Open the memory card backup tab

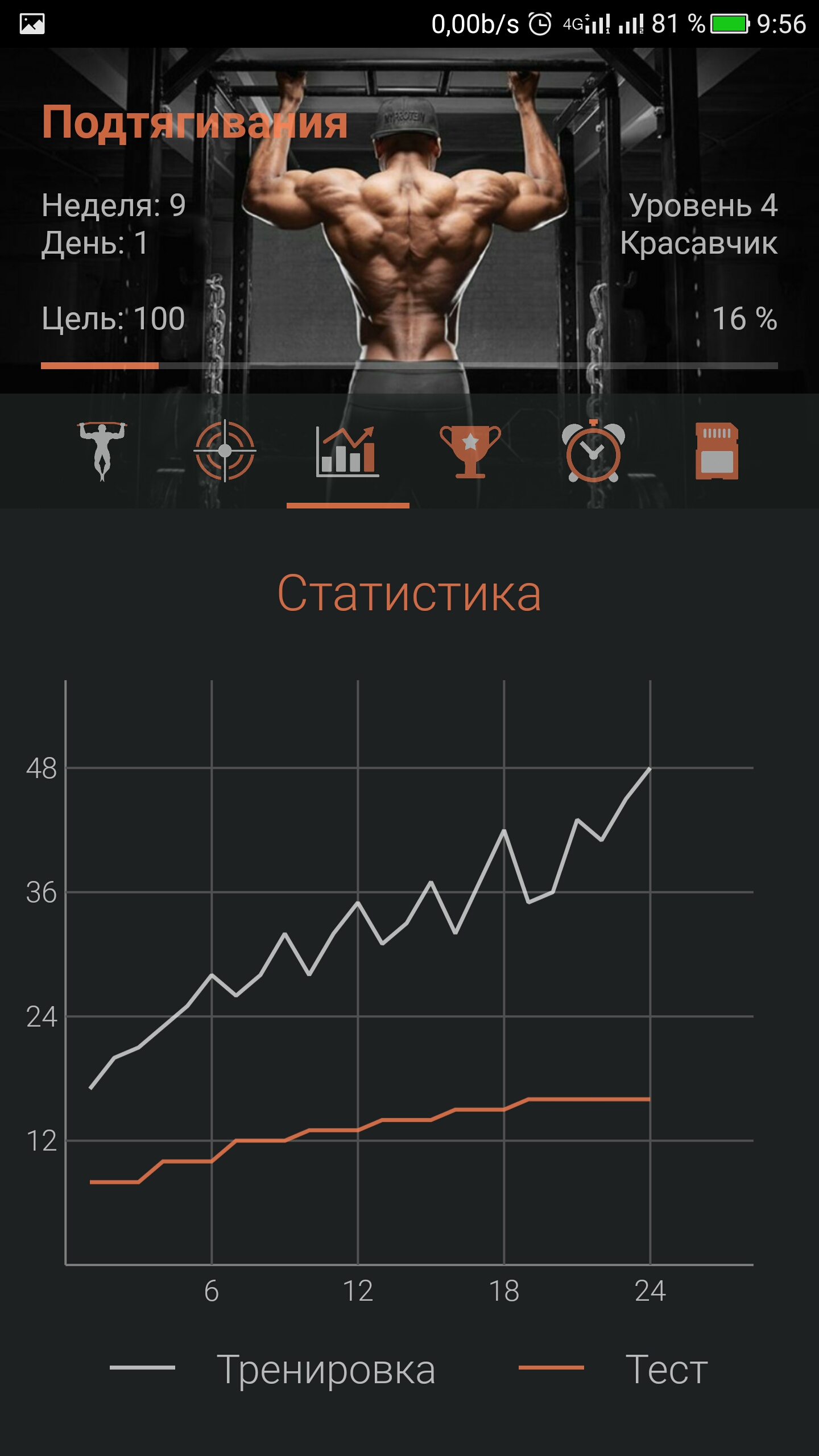(717, 452)
